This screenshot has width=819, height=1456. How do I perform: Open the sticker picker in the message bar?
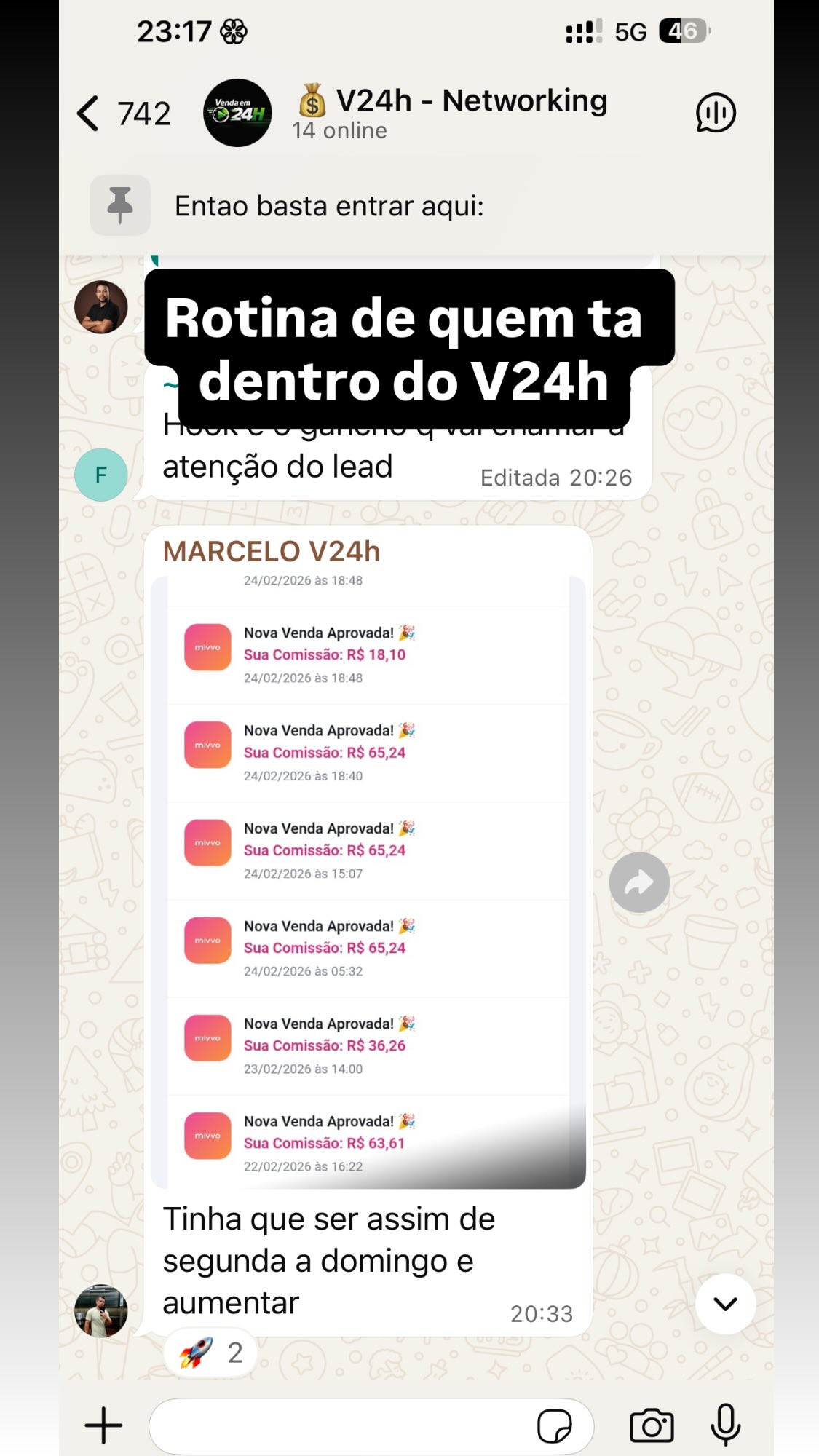click(x=556, y=1425)
